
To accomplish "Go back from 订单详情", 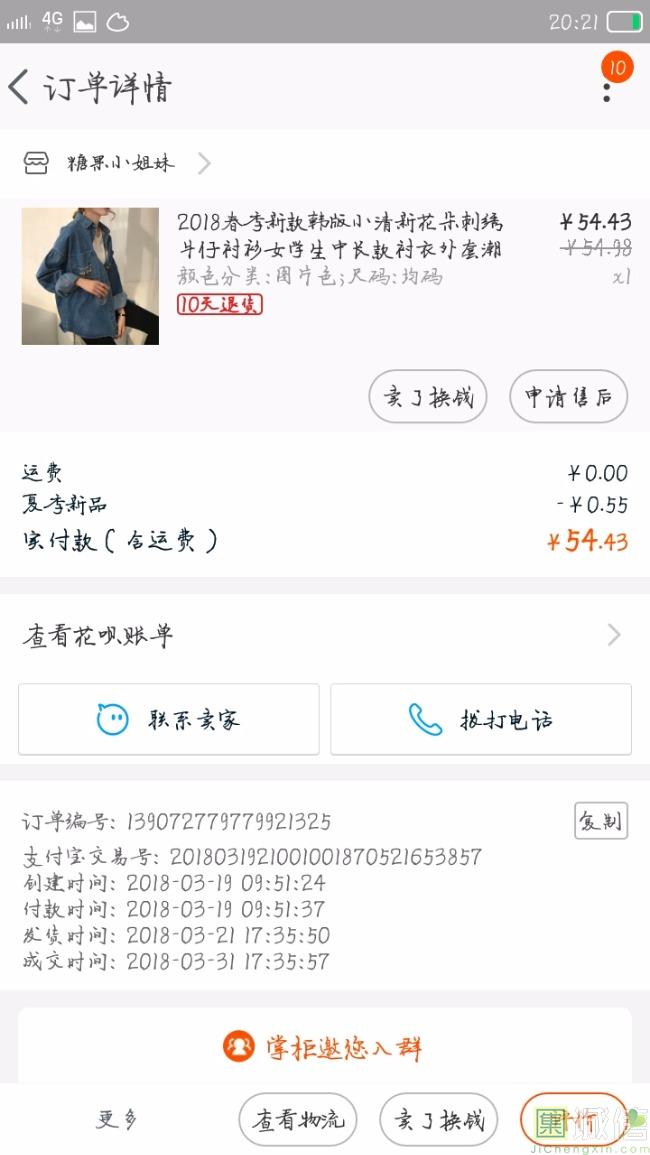I will tap(19, 87).
